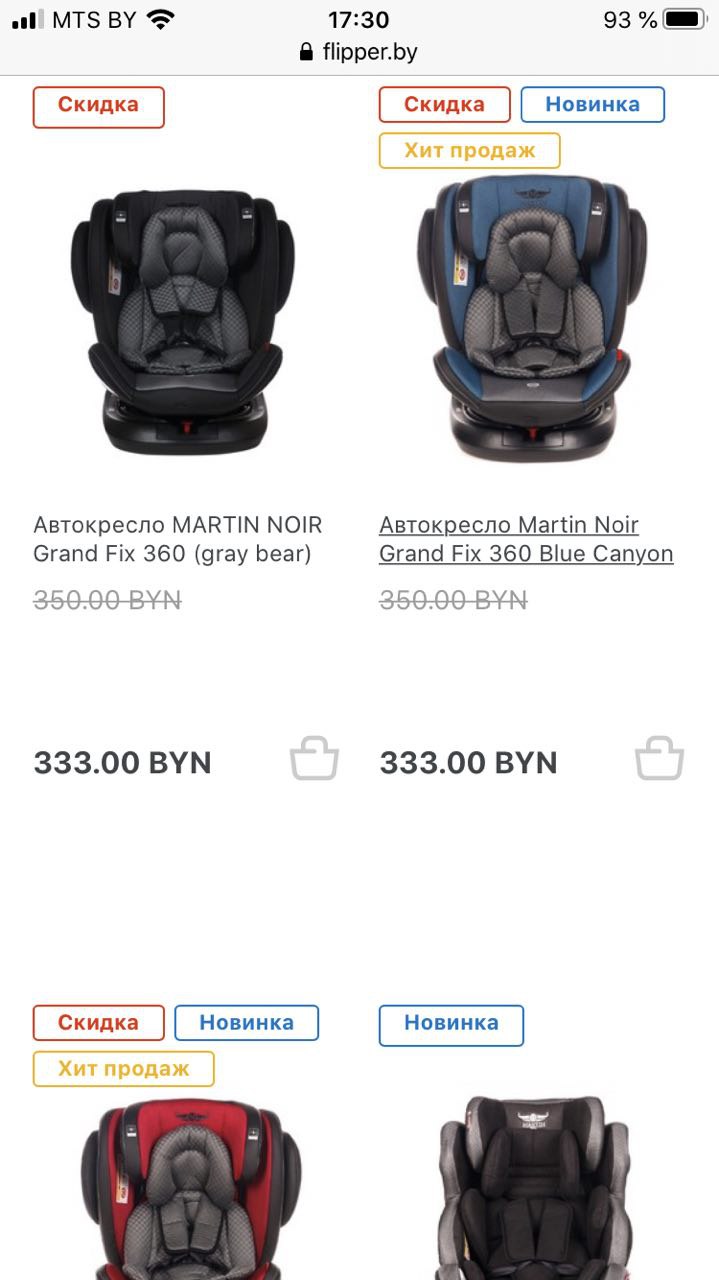View the blue Blue Canyon car seat image
The image size is (719, 1280).
[532, 316]
